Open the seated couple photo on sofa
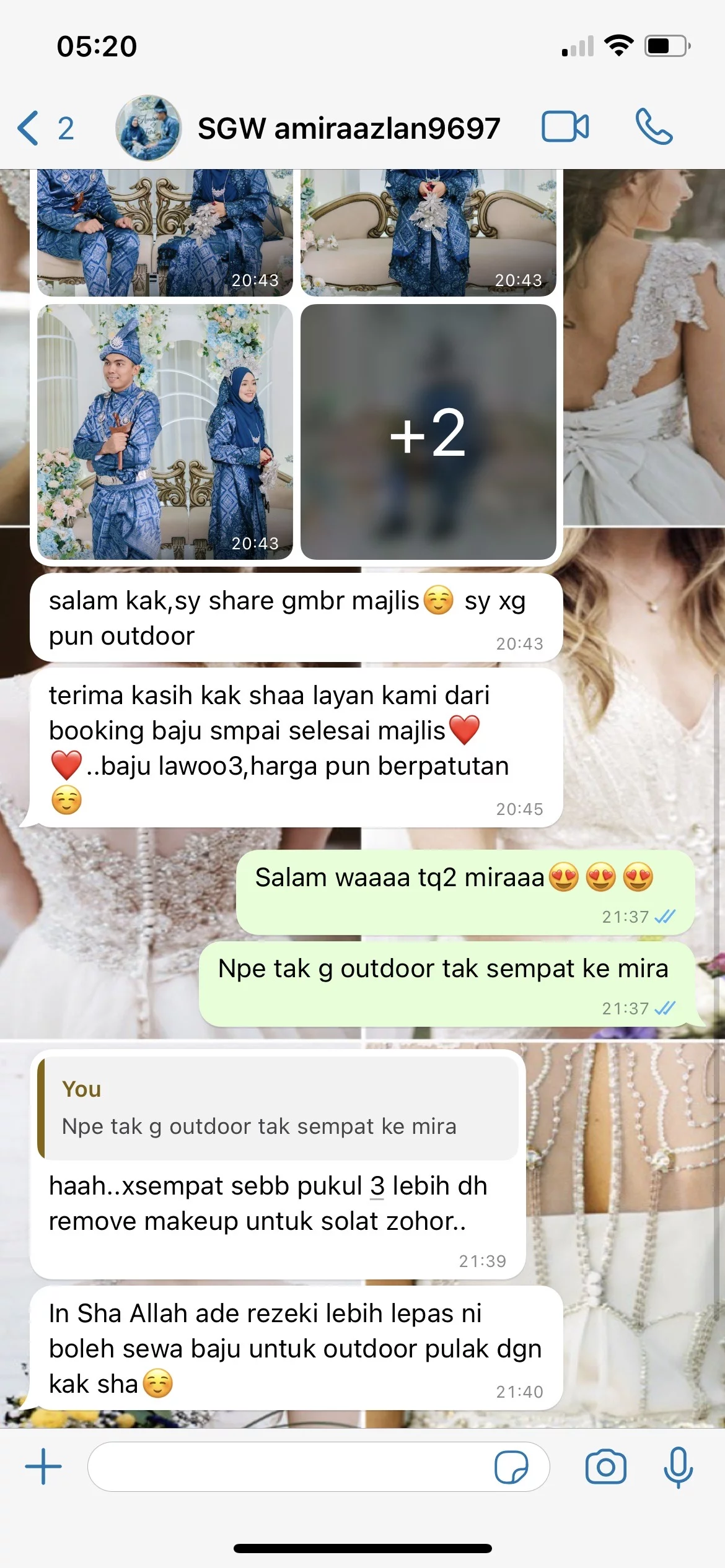This screenshot has height=1568, width=725. pyautogui.click(x=165, y=232)
